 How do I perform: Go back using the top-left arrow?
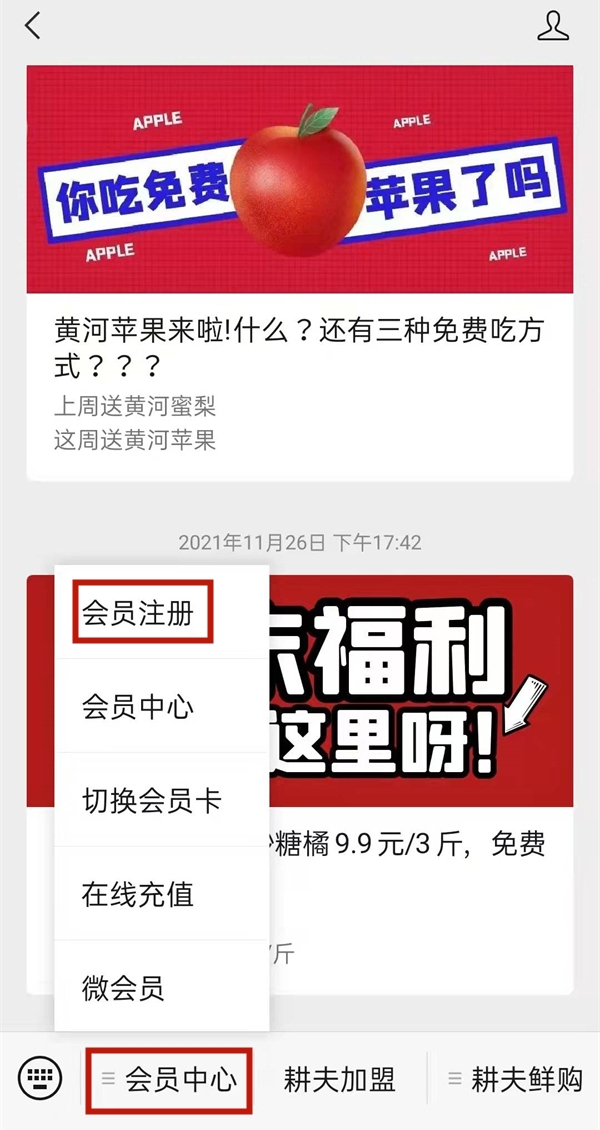tap(33, 26)
